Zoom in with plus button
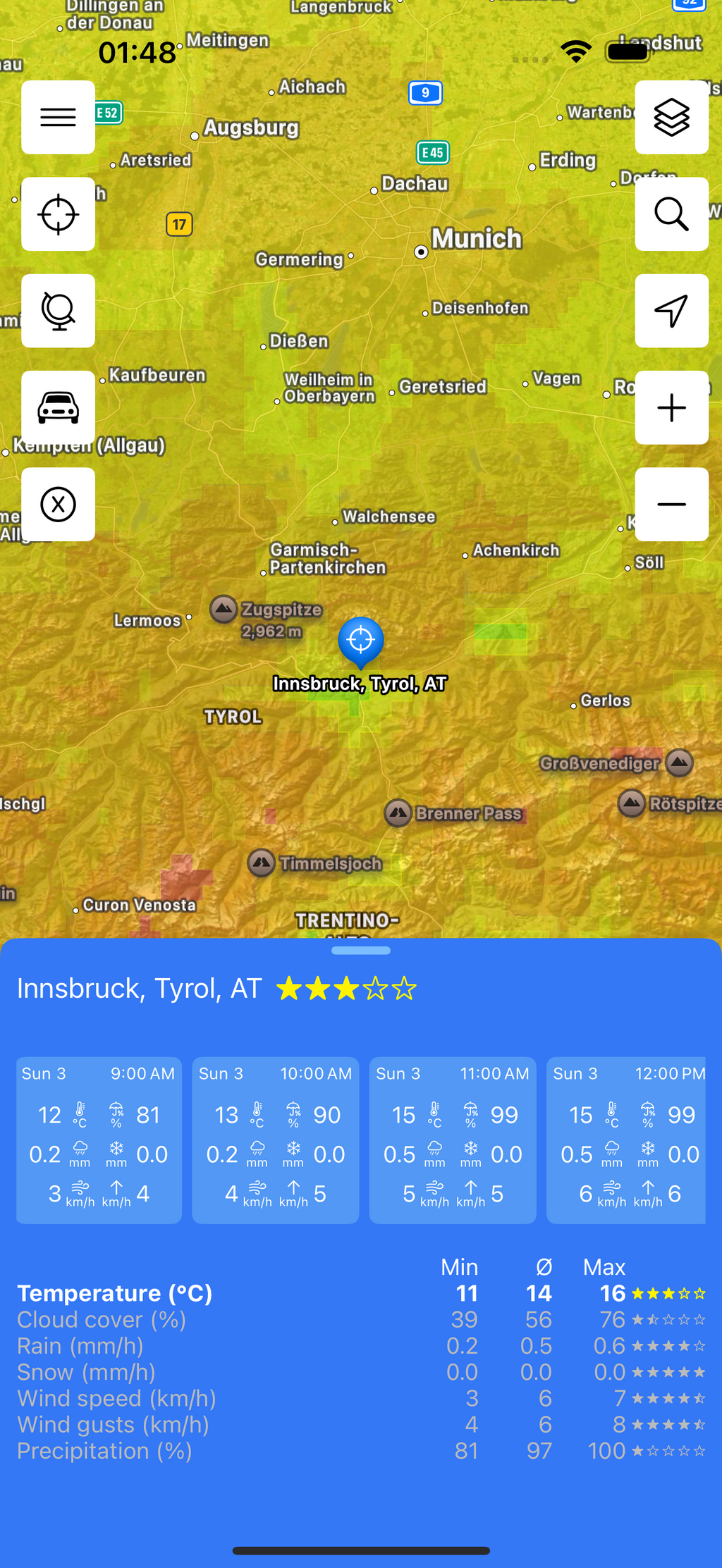The width and height of the screenshot is (722, 1568). pyautogui.click(x=671, y=407)
